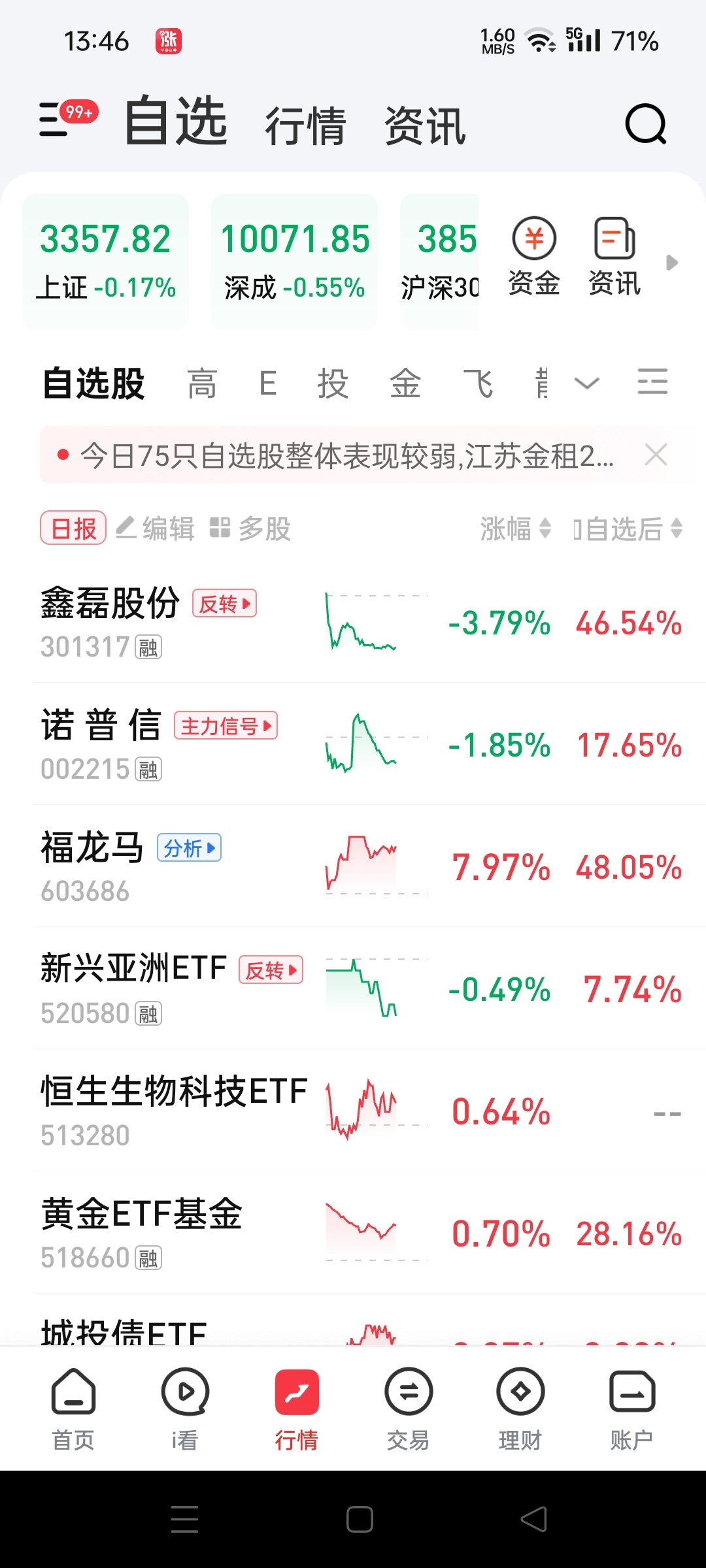
Task: Switch to 多股 multi-stock view
Action: (250, 528)
